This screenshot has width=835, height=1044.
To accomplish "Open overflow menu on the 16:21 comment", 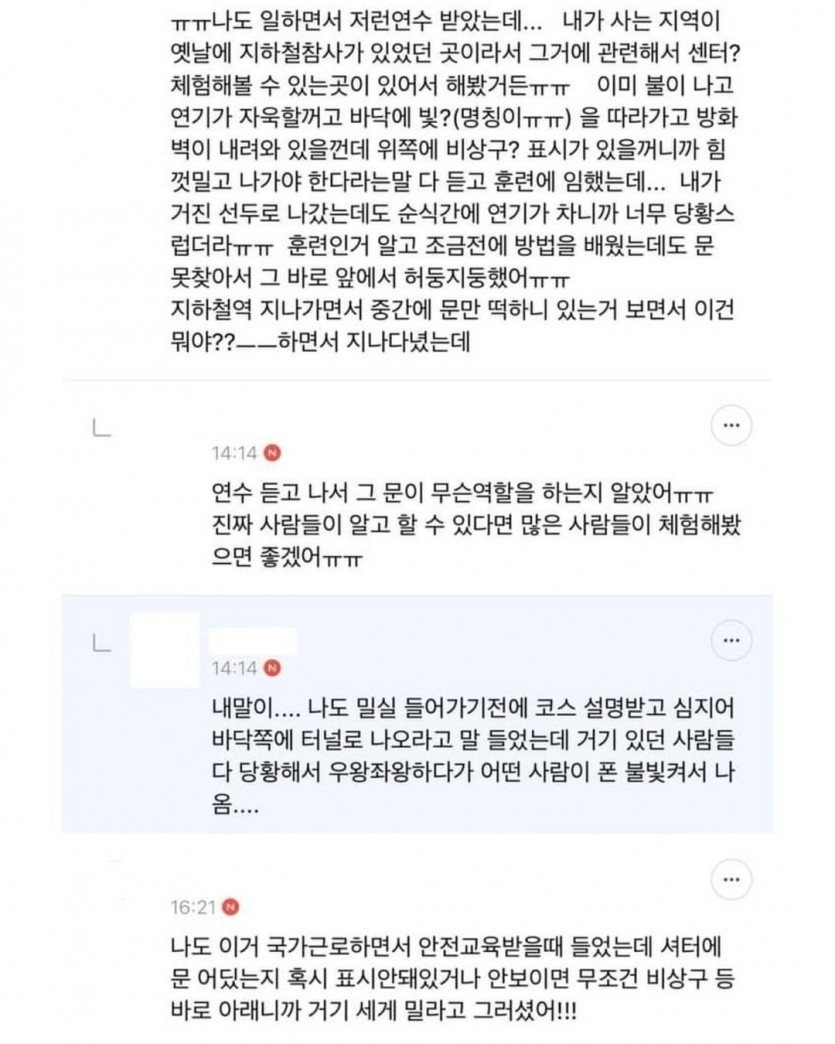I will click(x=731, y=882).
